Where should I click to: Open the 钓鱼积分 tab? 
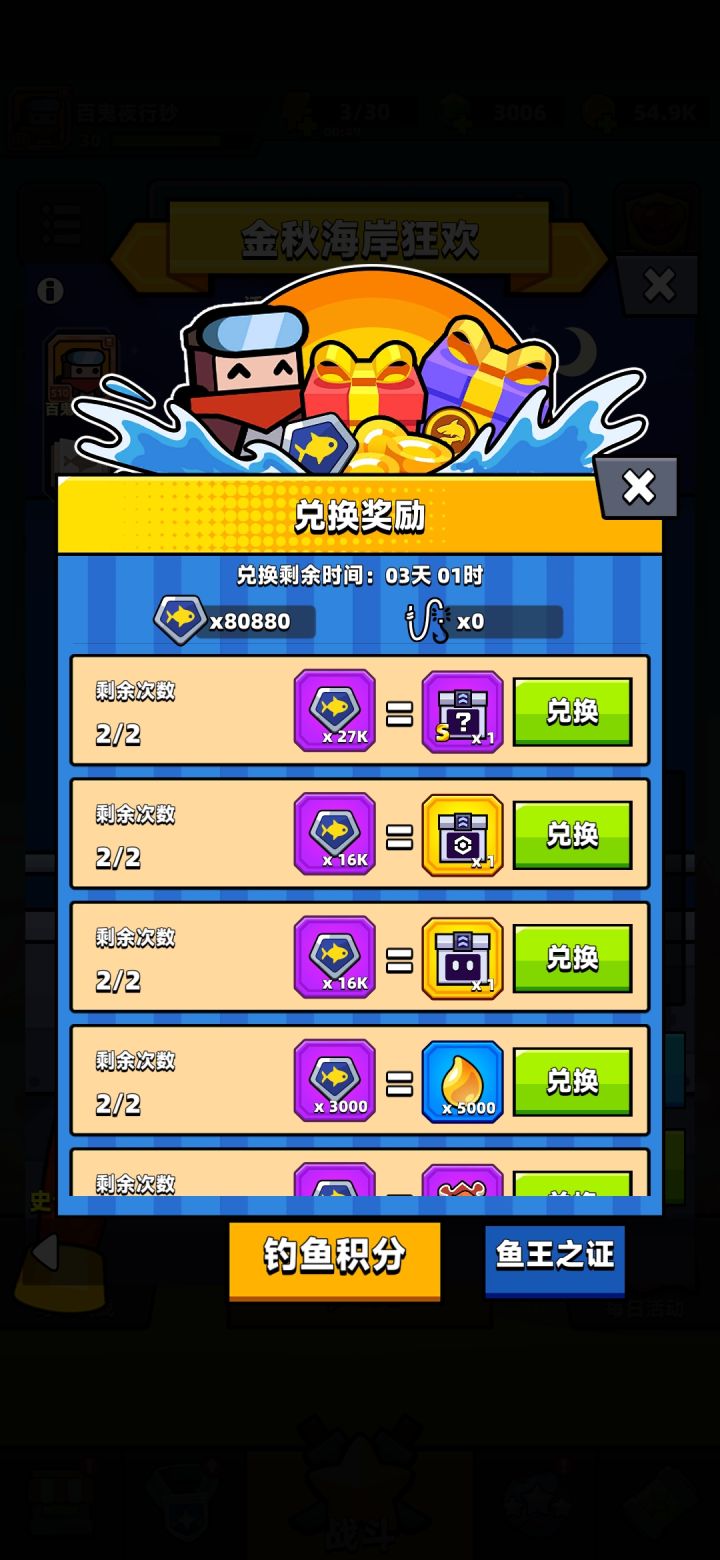(x=334, y=1259)
